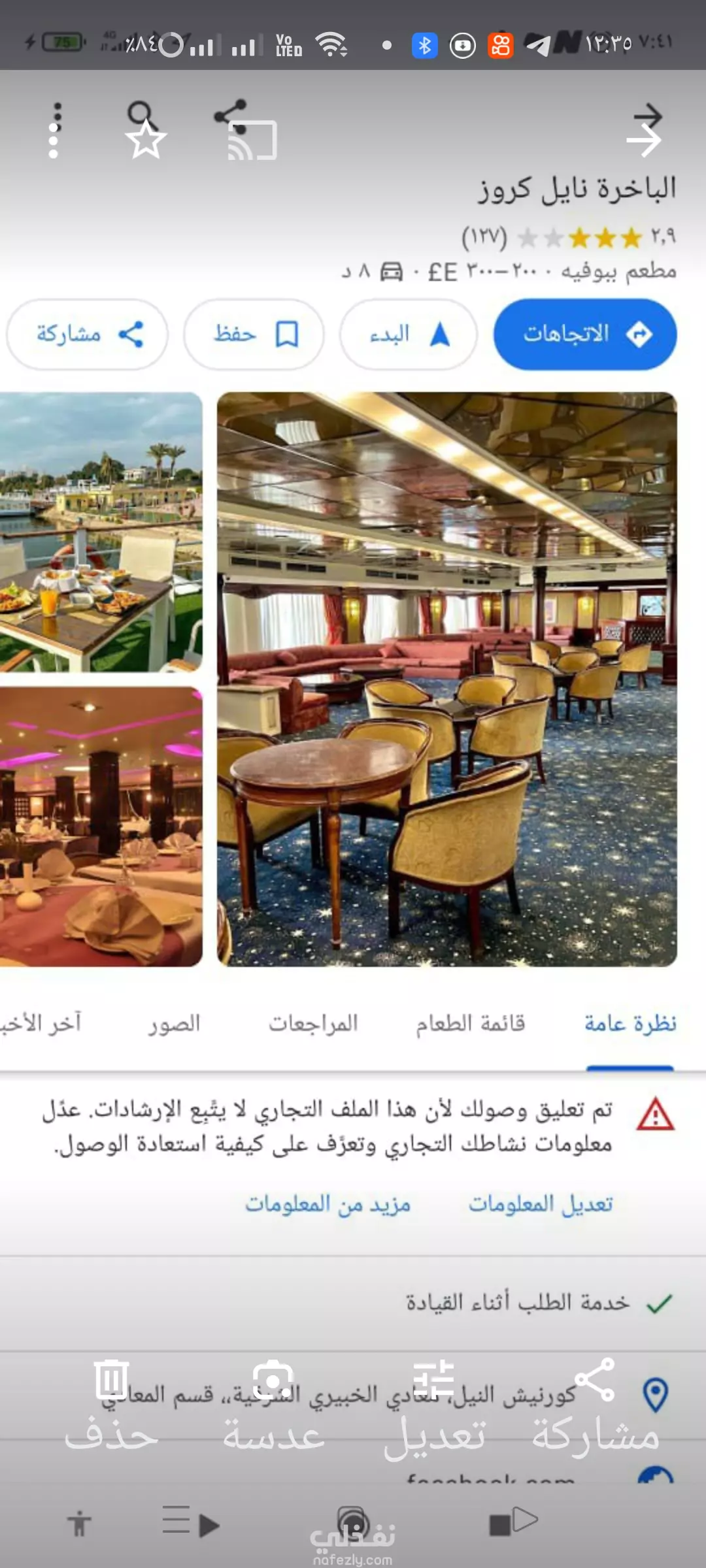Open the المراجعات reviews tab
The height and width of the screenshot is (1568, 706).
click(x=313, y=1023)
